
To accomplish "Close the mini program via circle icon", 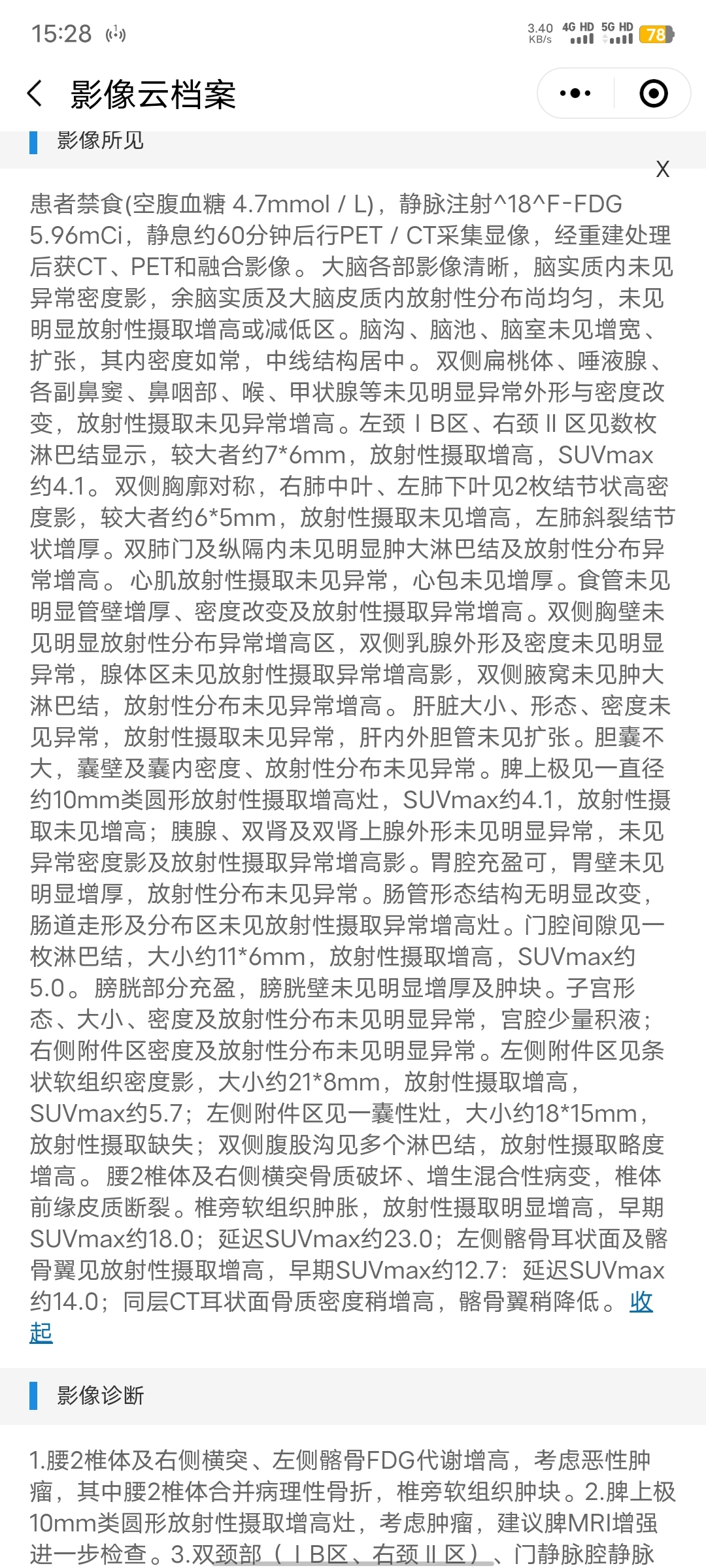I will (653, 93).
